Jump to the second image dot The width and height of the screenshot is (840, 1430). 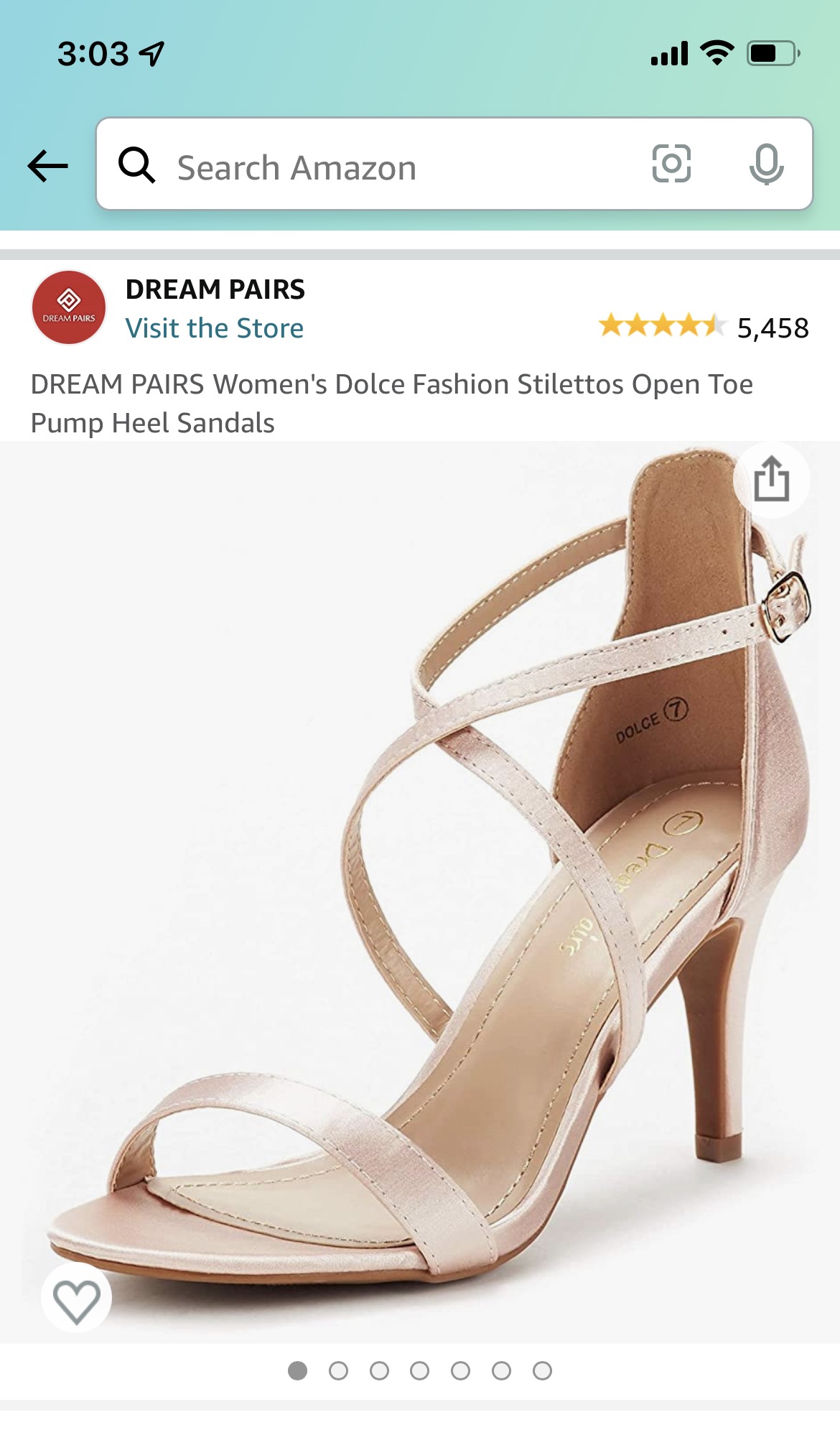(338, 1371)
